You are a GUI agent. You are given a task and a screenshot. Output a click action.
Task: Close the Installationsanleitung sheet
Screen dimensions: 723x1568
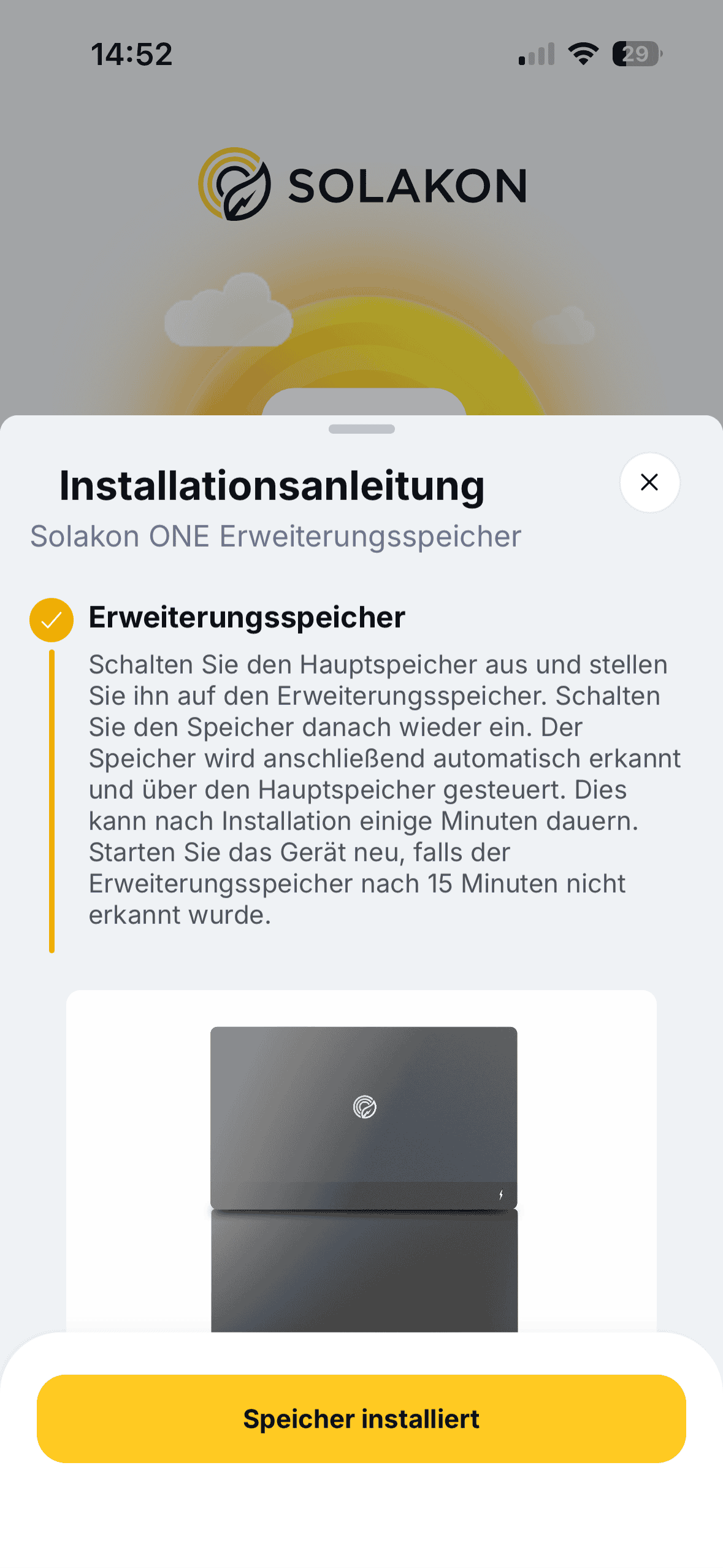[x=649, y=482]
